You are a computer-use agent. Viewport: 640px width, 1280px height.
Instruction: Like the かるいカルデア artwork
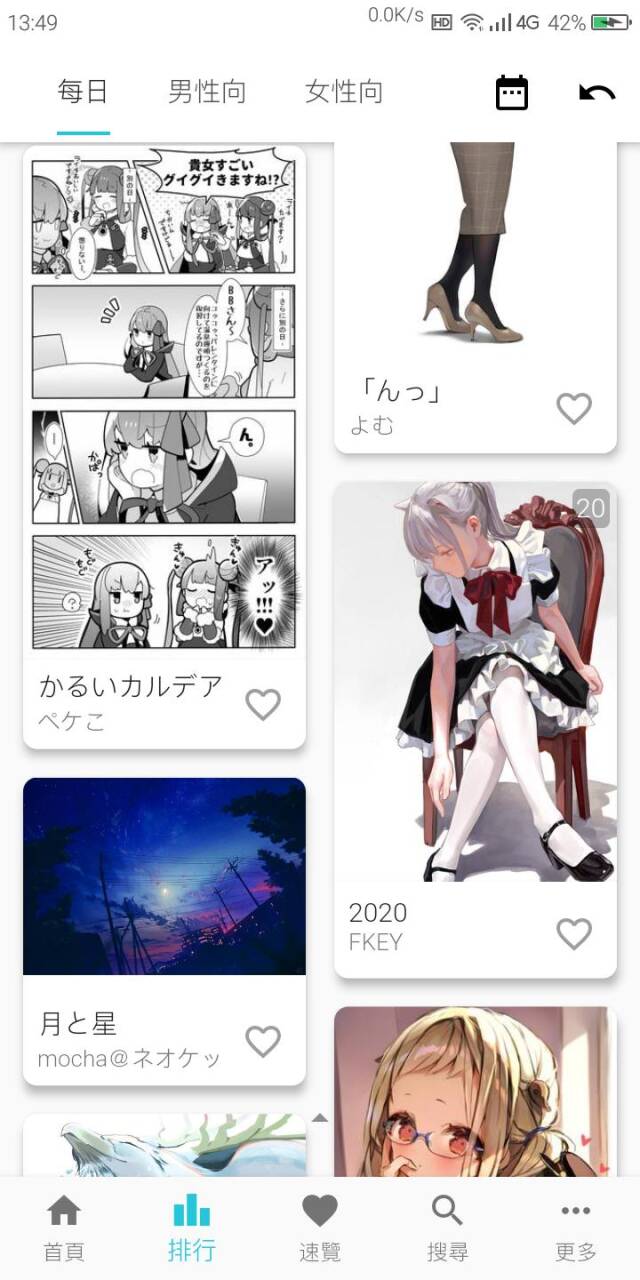(x=263, y=705)
